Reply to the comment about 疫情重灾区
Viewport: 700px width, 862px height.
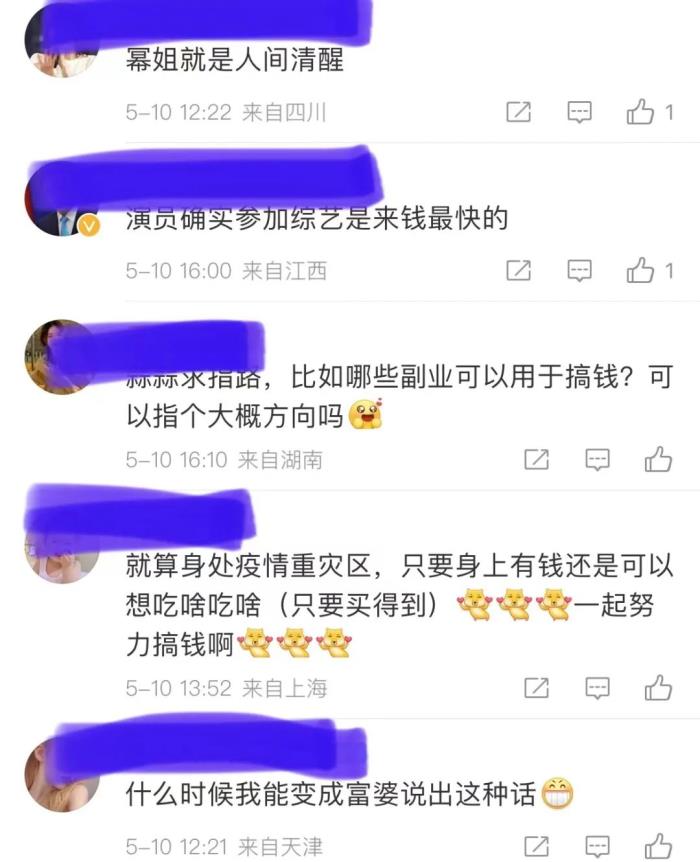pos(597,688)
